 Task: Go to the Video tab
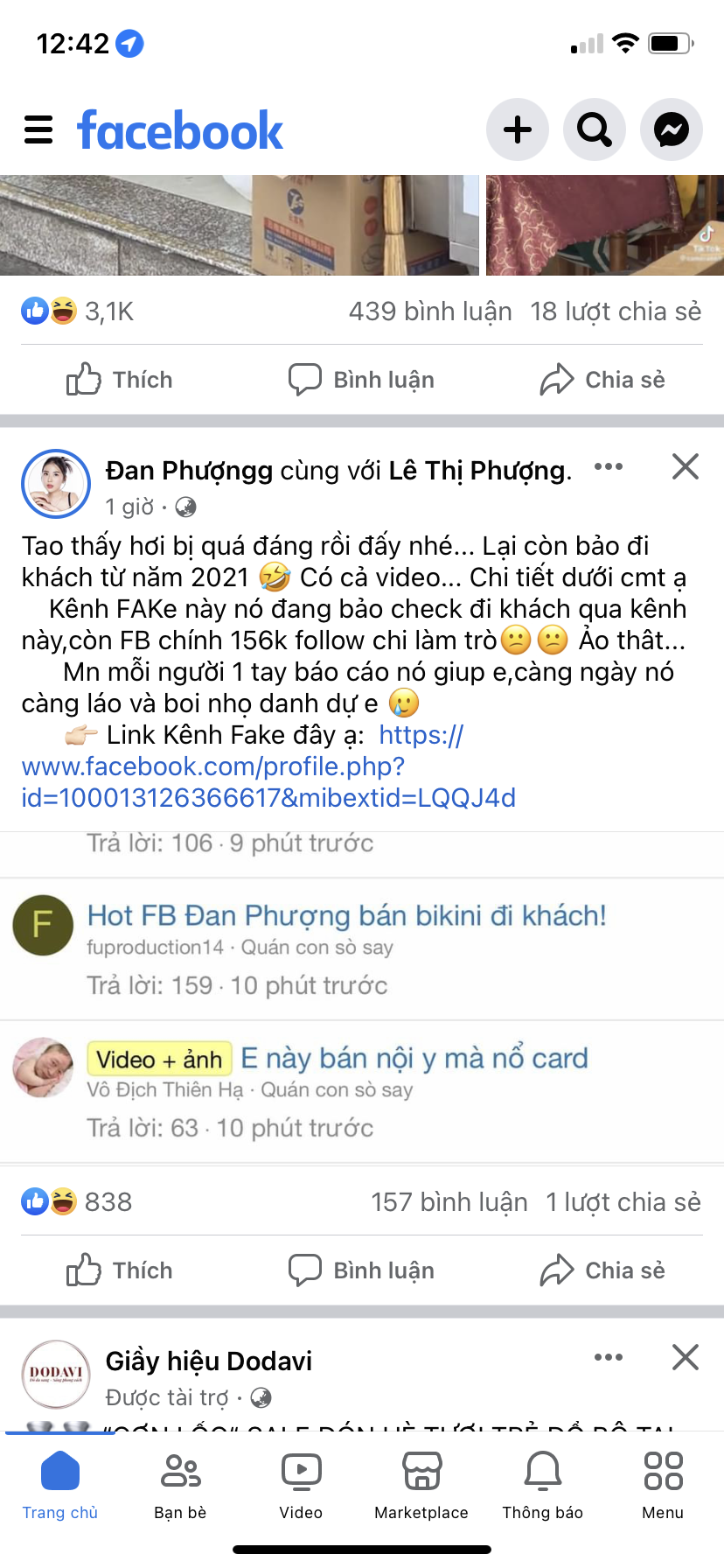point(301,1483)
